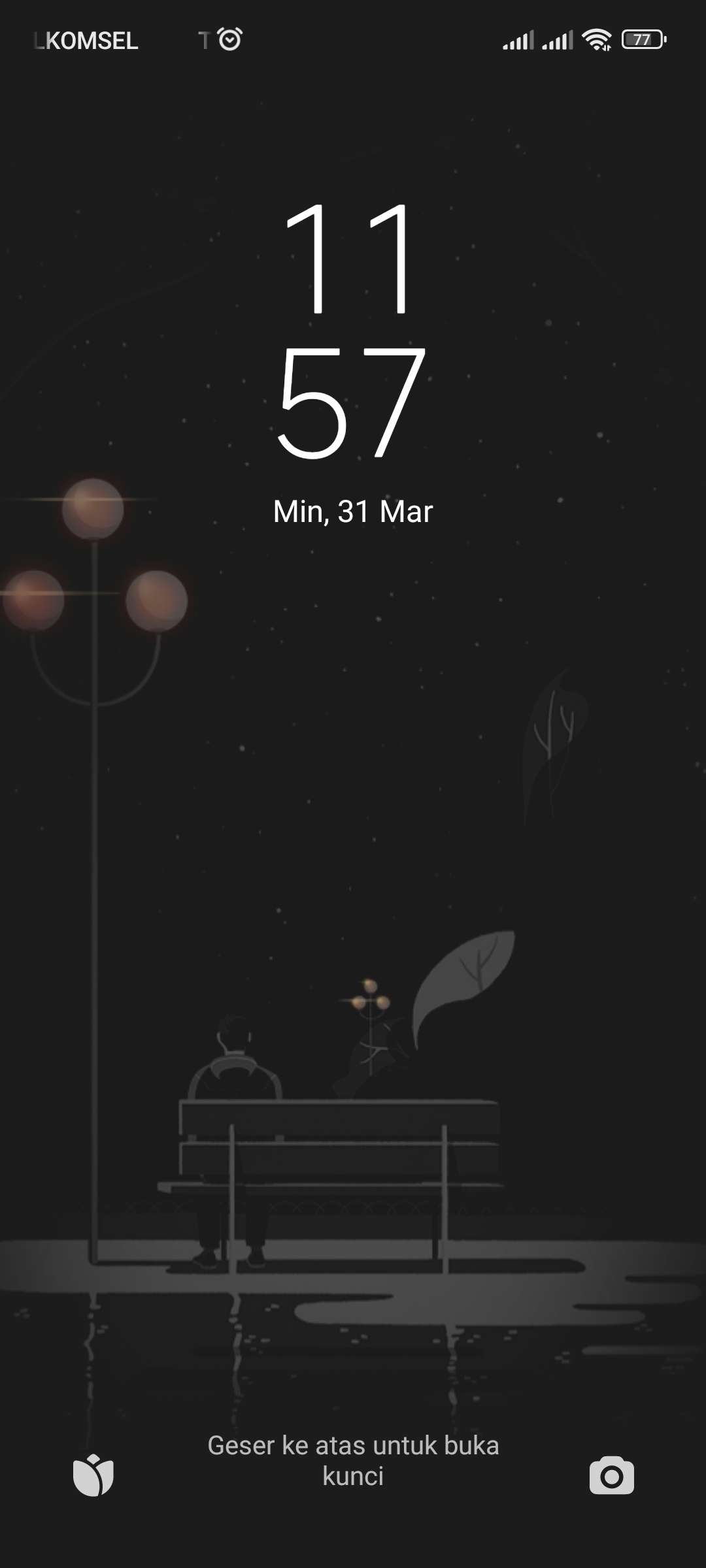Open the camera shortcut icon
The width and height of the screenshot is (706, 1568).
[x=611, y=1475]
